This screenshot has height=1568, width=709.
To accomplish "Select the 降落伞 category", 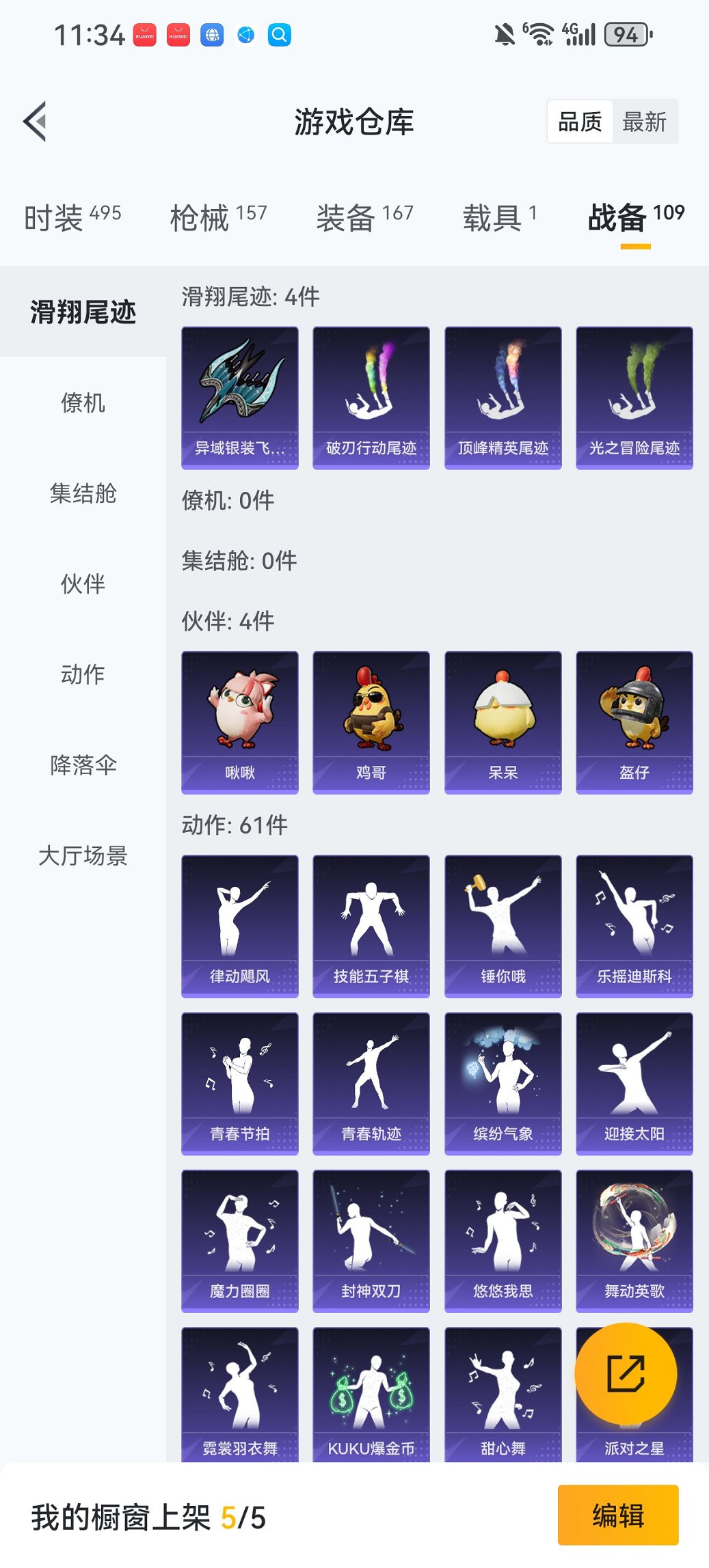I will (83, 765).
